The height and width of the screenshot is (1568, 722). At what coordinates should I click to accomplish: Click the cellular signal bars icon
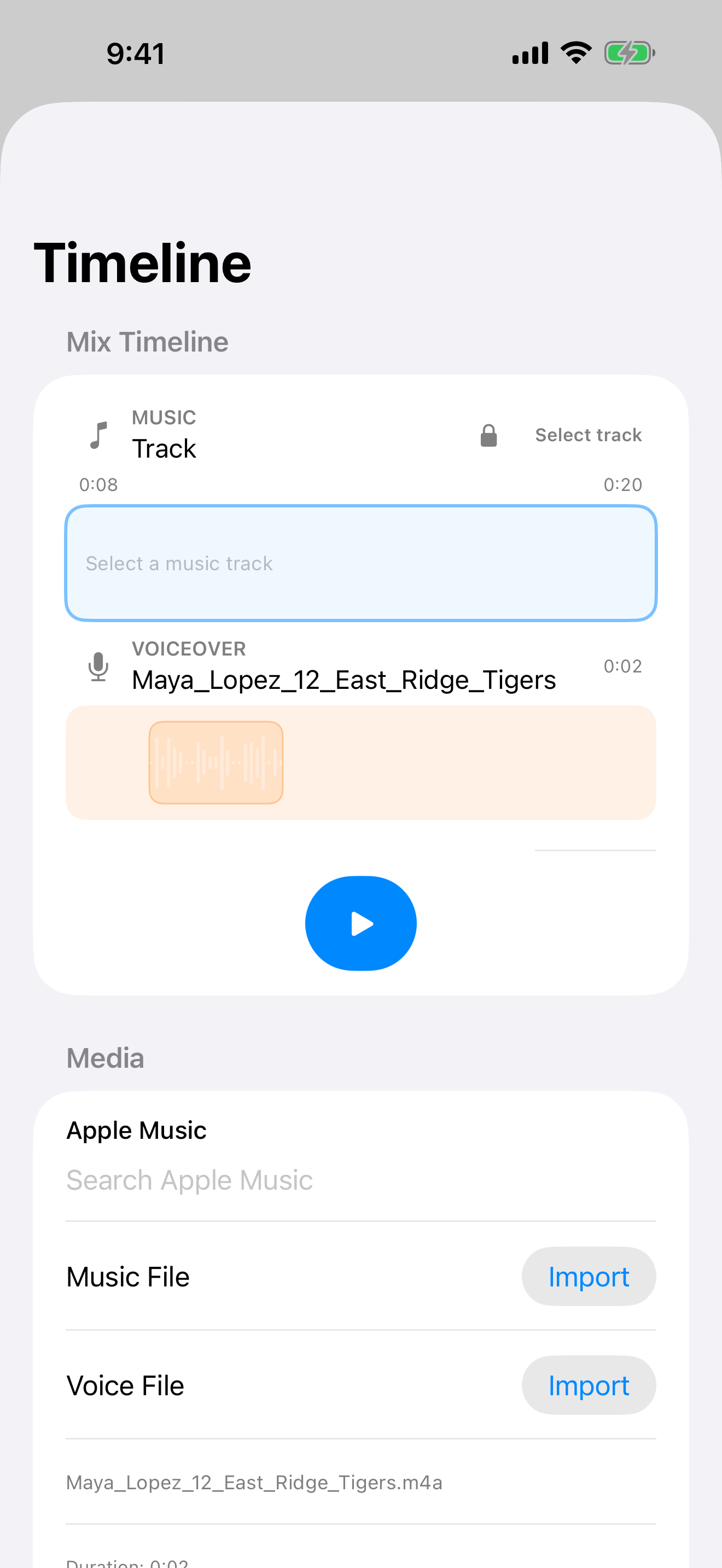(x=528, y=52)
